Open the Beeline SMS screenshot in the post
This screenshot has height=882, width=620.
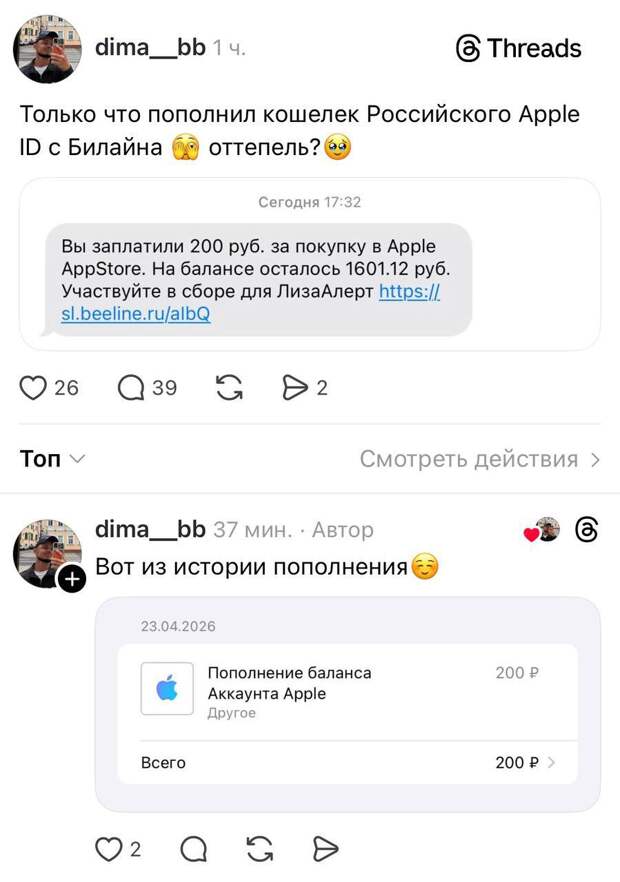click(x=310, y=264)
